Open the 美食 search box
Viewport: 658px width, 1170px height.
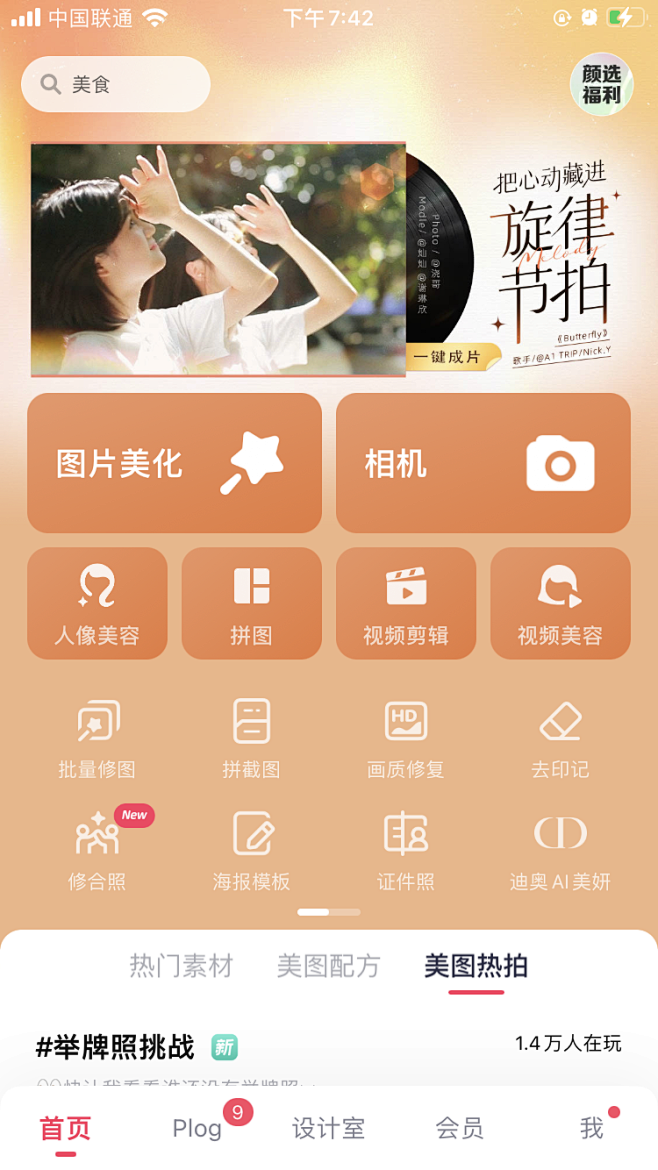point(115,84)
